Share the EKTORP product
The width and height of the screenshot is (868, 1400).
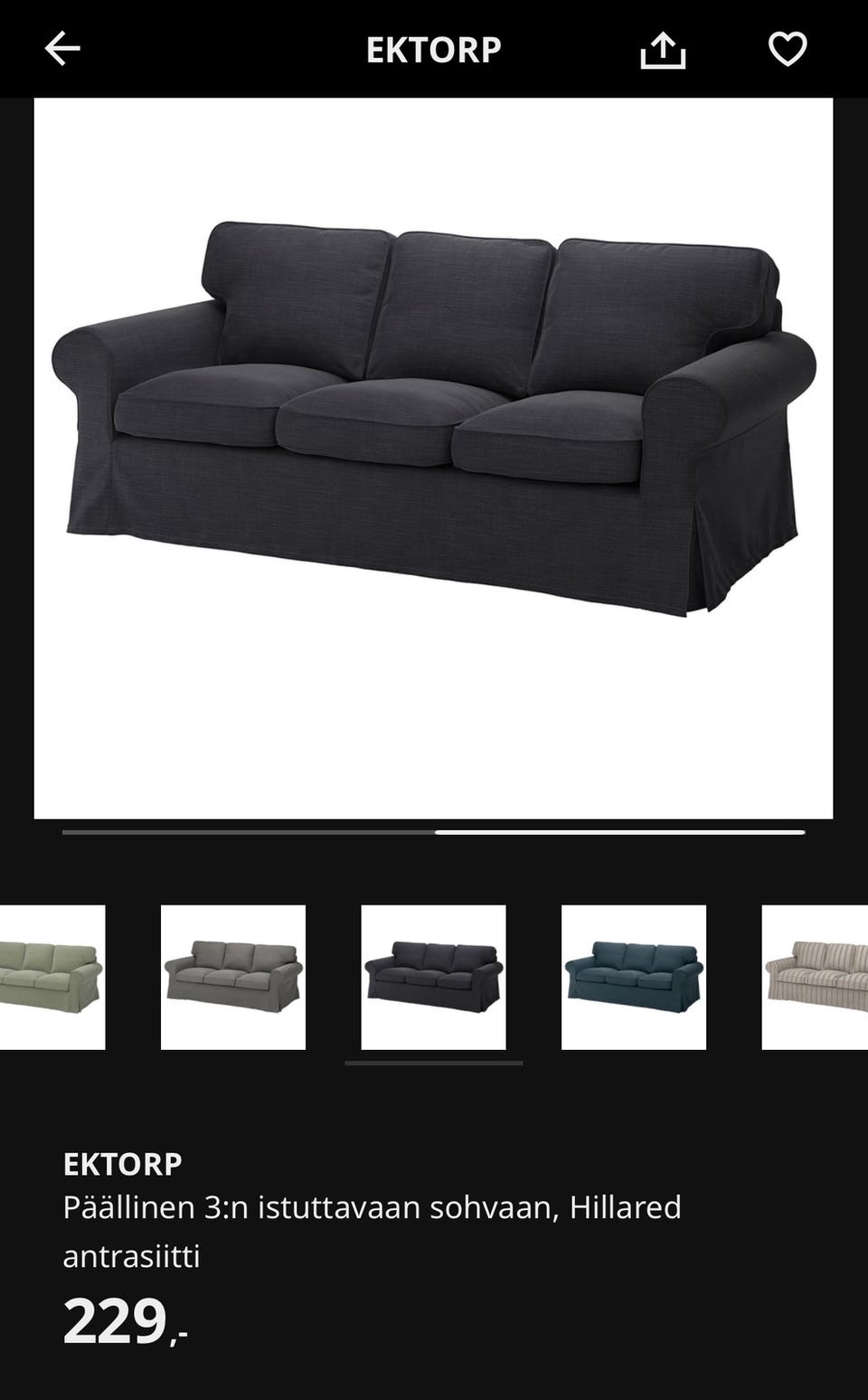pos(663,50)
